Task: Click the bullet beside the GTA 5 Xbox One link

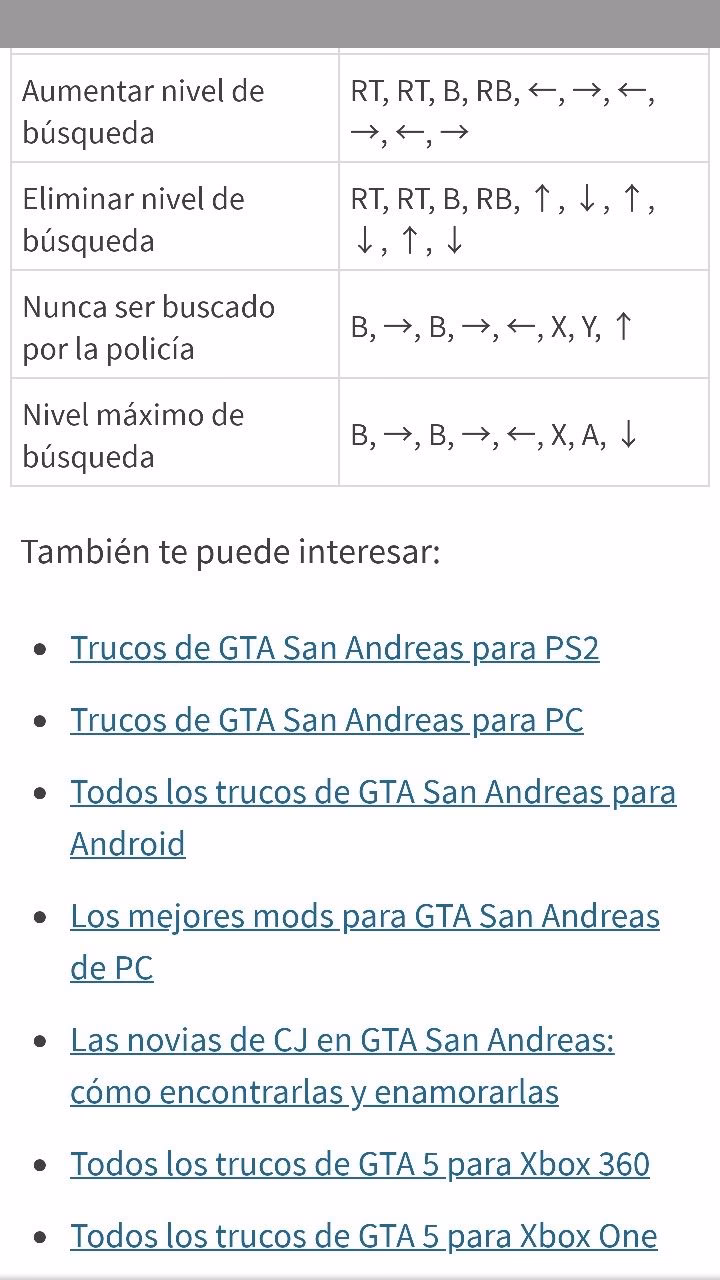Action: pyautogui.click(x=40, y=1235)
